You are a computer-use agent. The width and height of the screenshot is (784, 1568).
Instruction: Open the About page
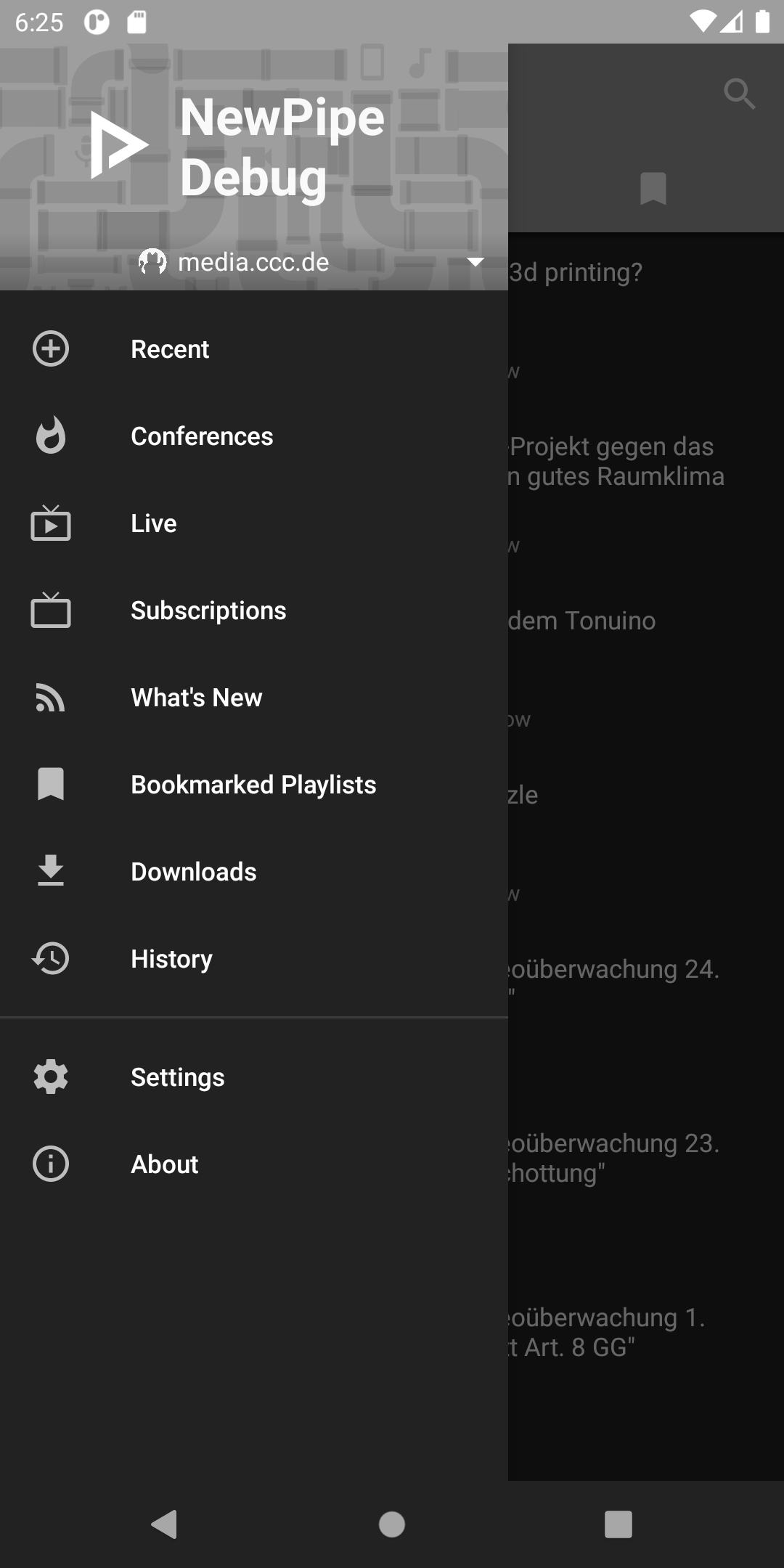point(254,1164)
